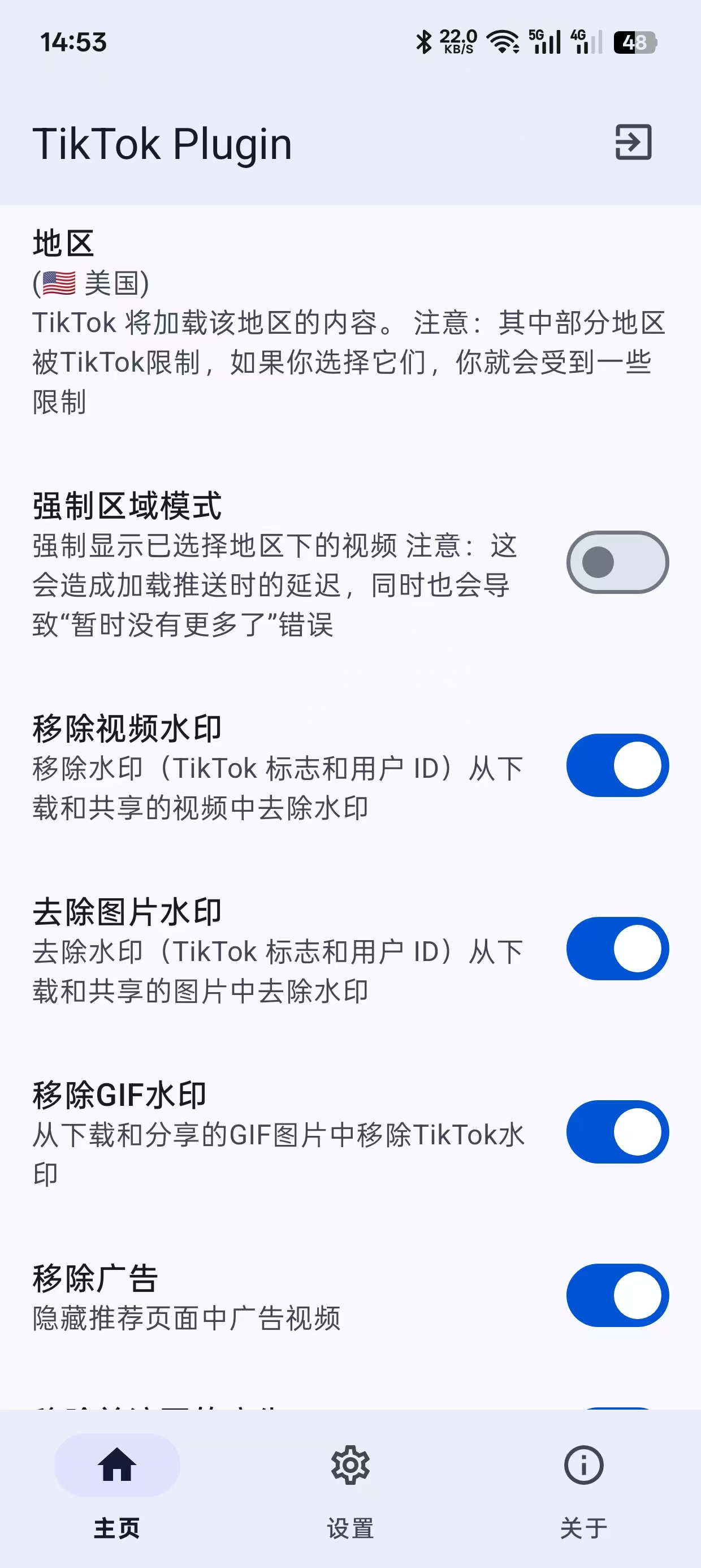Disable the 去除图片水印 toggle
Viewport: 701px width, 1568px height.
click(x=617, y=949)
